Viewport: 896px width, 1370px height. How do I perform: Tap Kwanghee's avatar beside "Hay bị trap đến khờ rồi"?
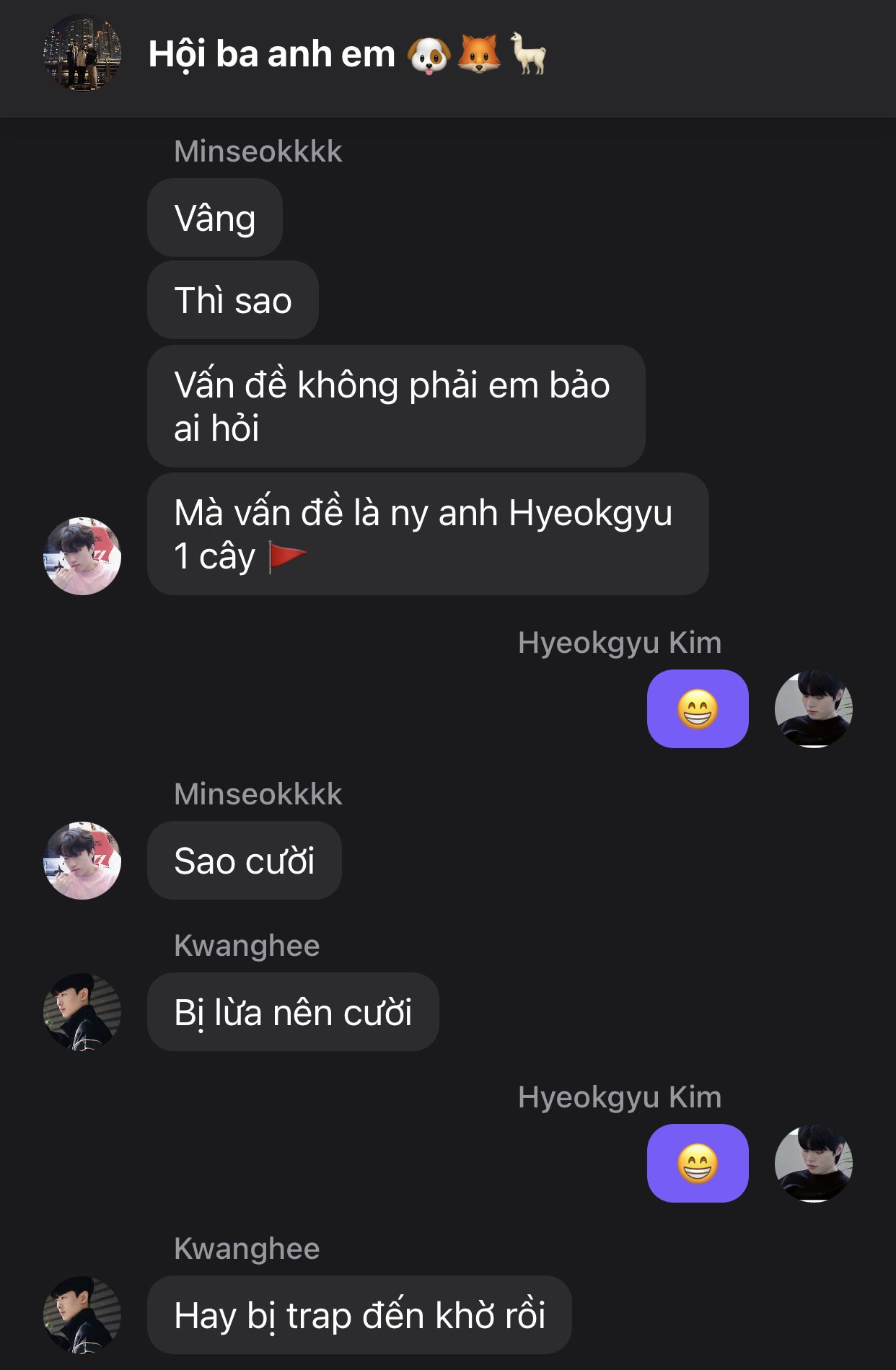[82, 1315]
